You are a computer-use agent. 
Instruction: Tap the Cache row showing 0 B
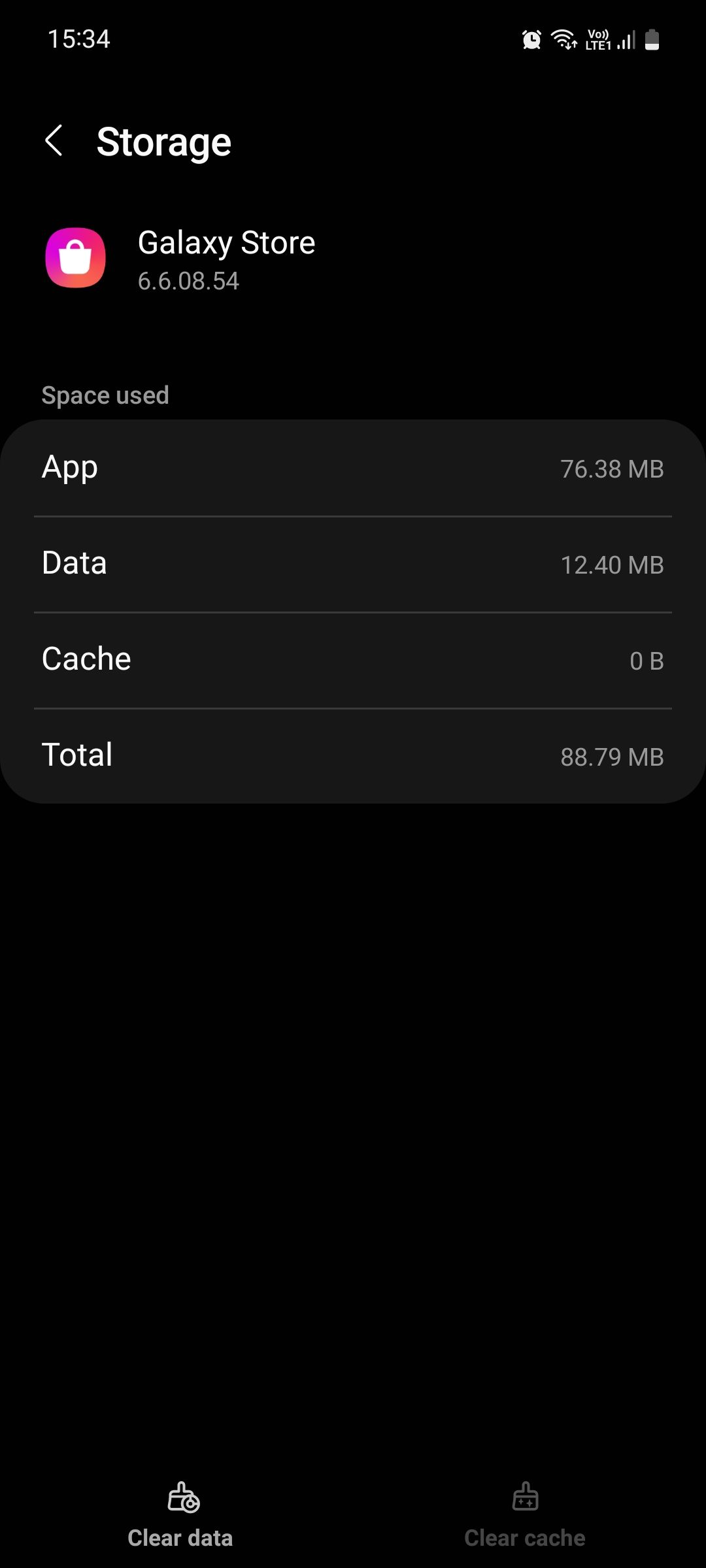tap(353, 660)
